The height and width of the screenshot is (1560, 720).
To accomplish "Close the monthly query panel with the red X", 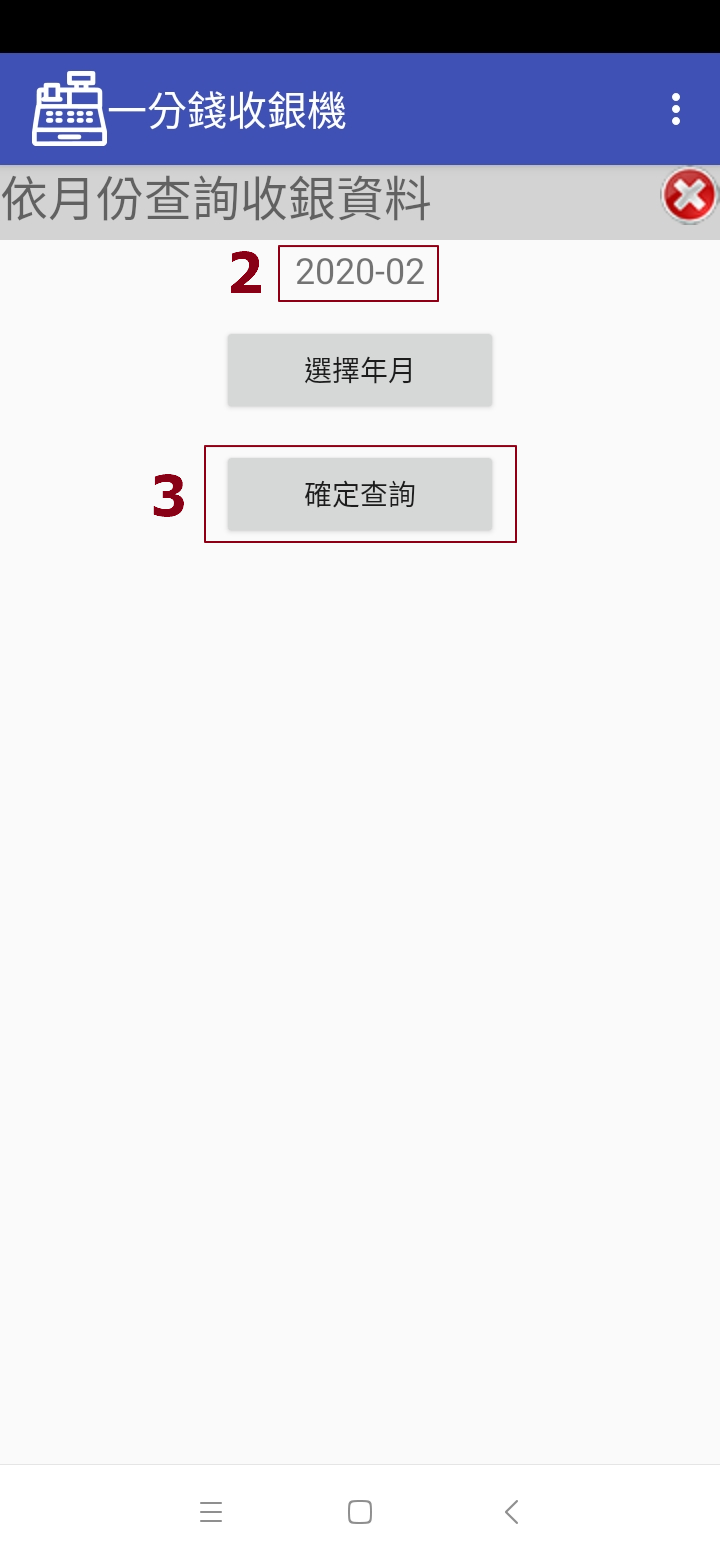I will click(x=689, y=196).
